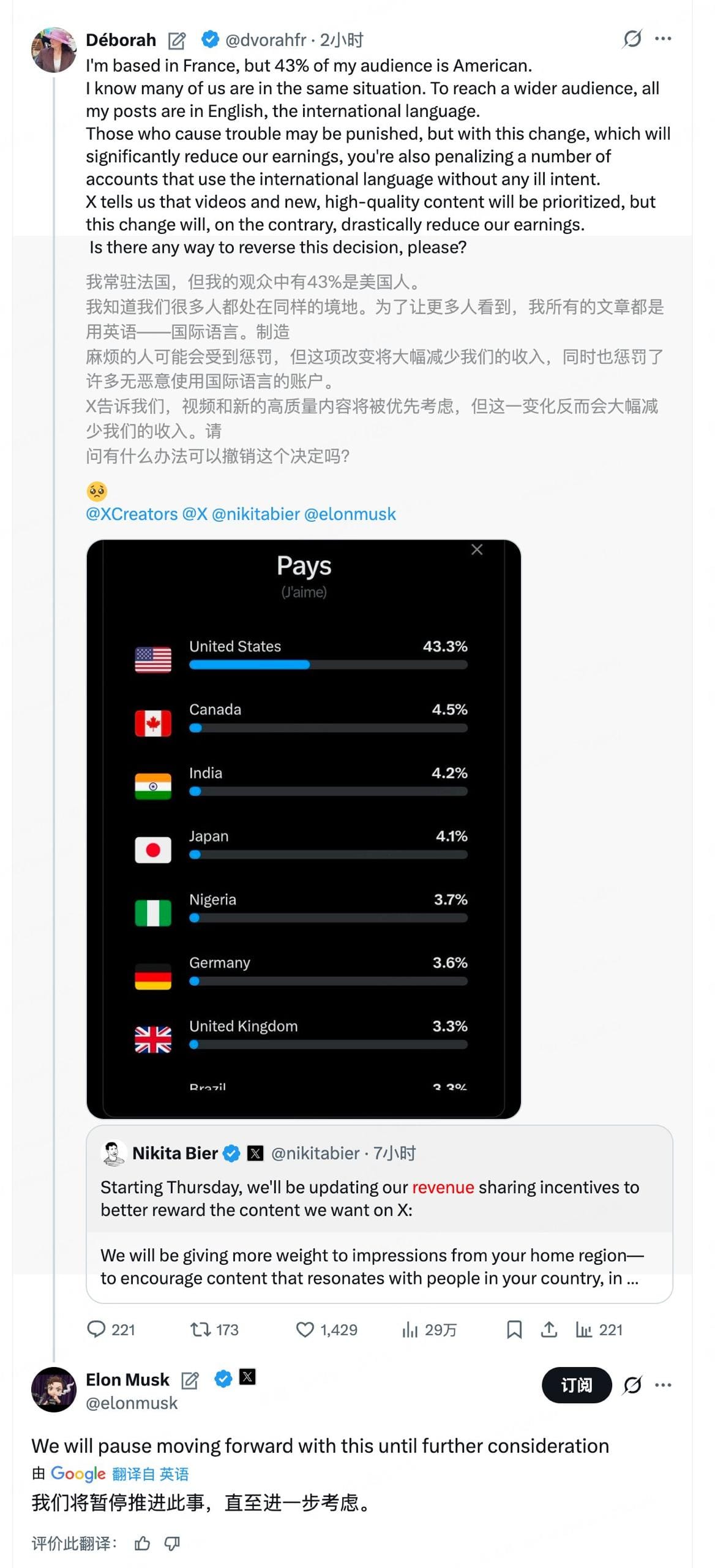This screenshot has width=715, height=1568.
Task: Tap the 翻译自 英语 translation link
Action: tap(150, 1474)
